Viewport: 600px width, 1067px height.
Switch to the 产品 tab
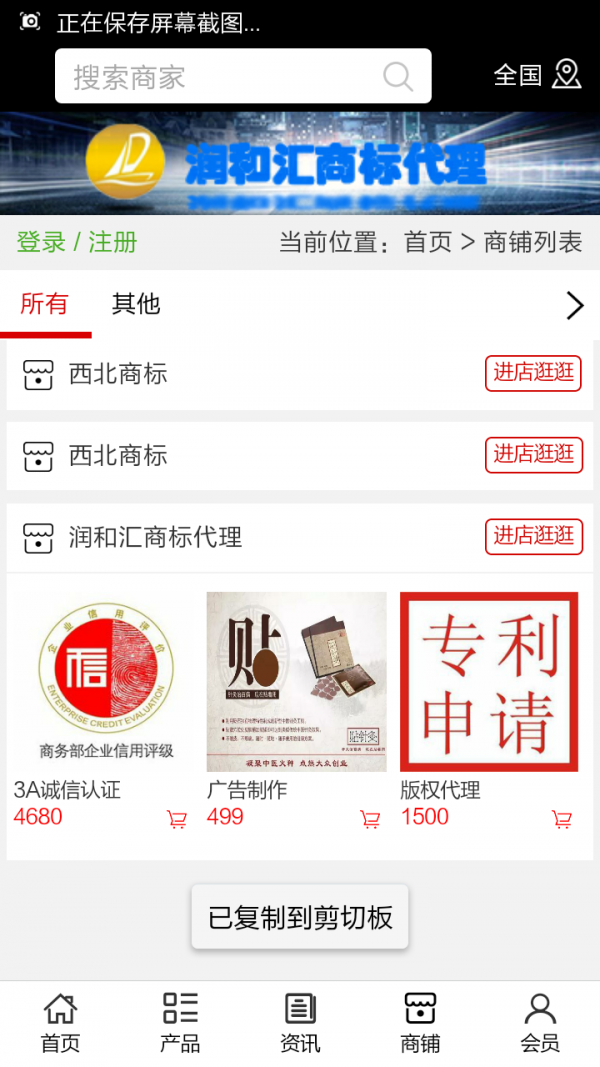180,1023
